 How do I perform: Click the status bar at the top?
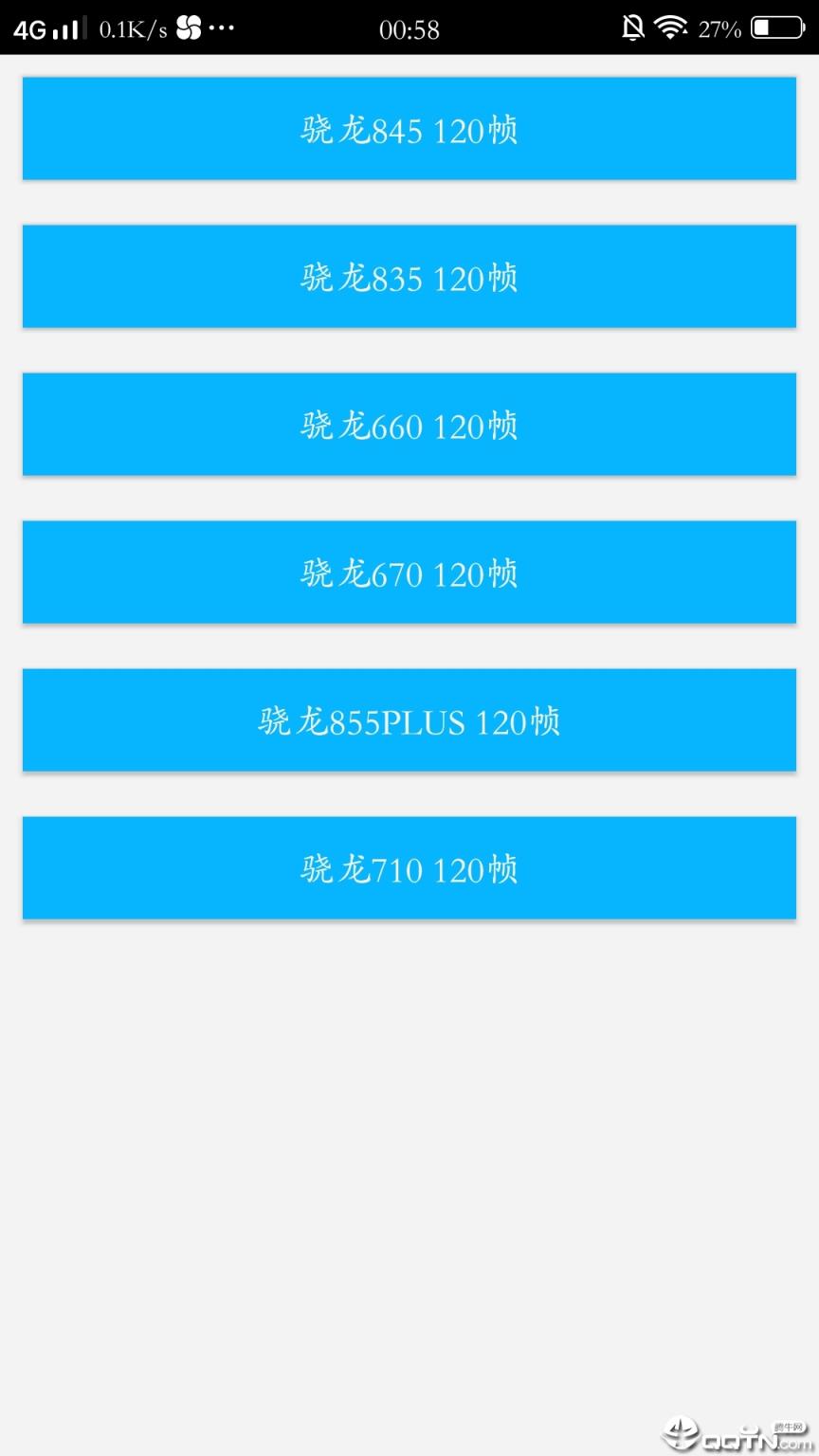[x=409, y=27]
